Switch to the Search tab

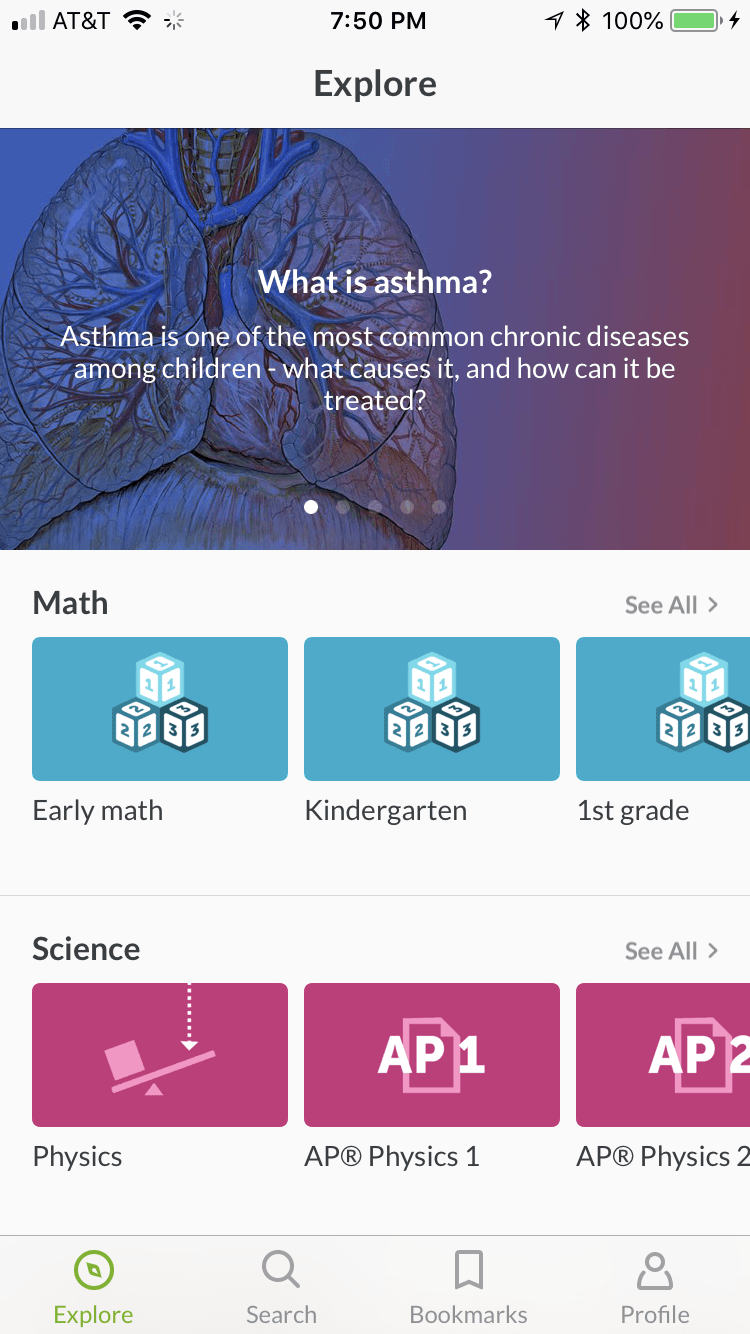(281, 1288)
